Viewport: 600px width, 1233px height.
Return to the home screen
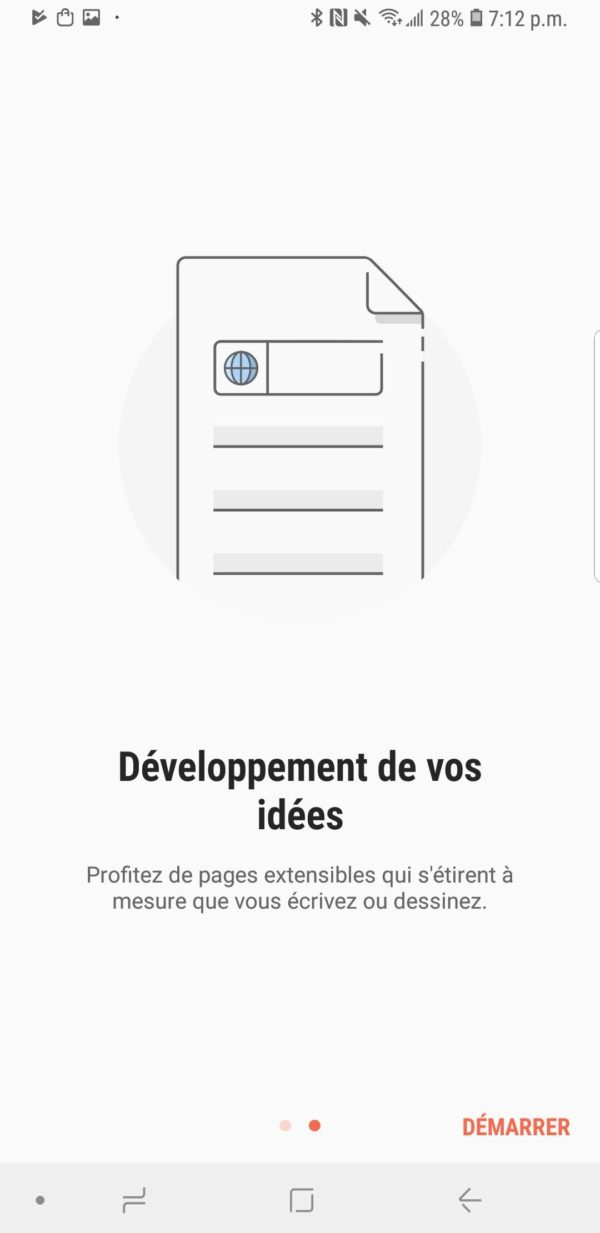point(301,1200)
